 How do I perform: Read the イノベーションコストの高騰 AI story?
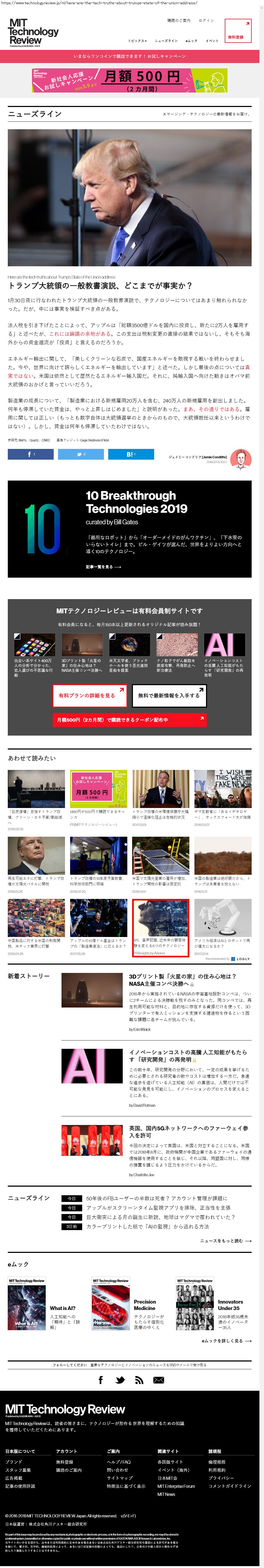(x=188, y=1056)
